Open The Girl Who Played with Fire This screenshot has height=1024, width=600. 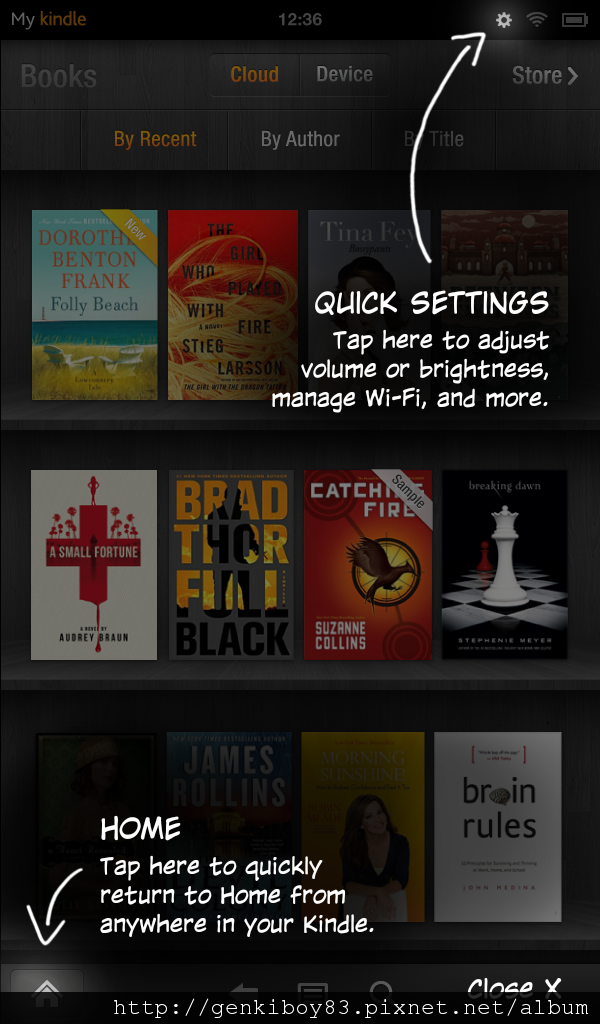[232, 304]
